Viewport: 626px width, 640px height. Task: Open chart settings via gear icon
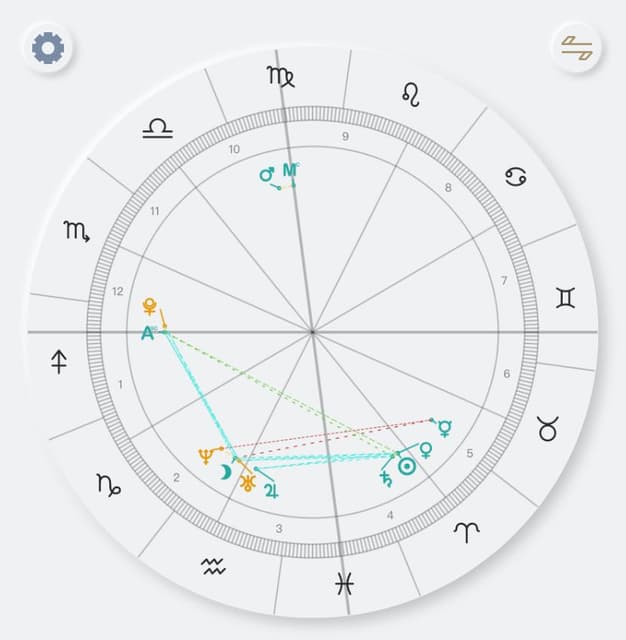(x=48, y=48)
